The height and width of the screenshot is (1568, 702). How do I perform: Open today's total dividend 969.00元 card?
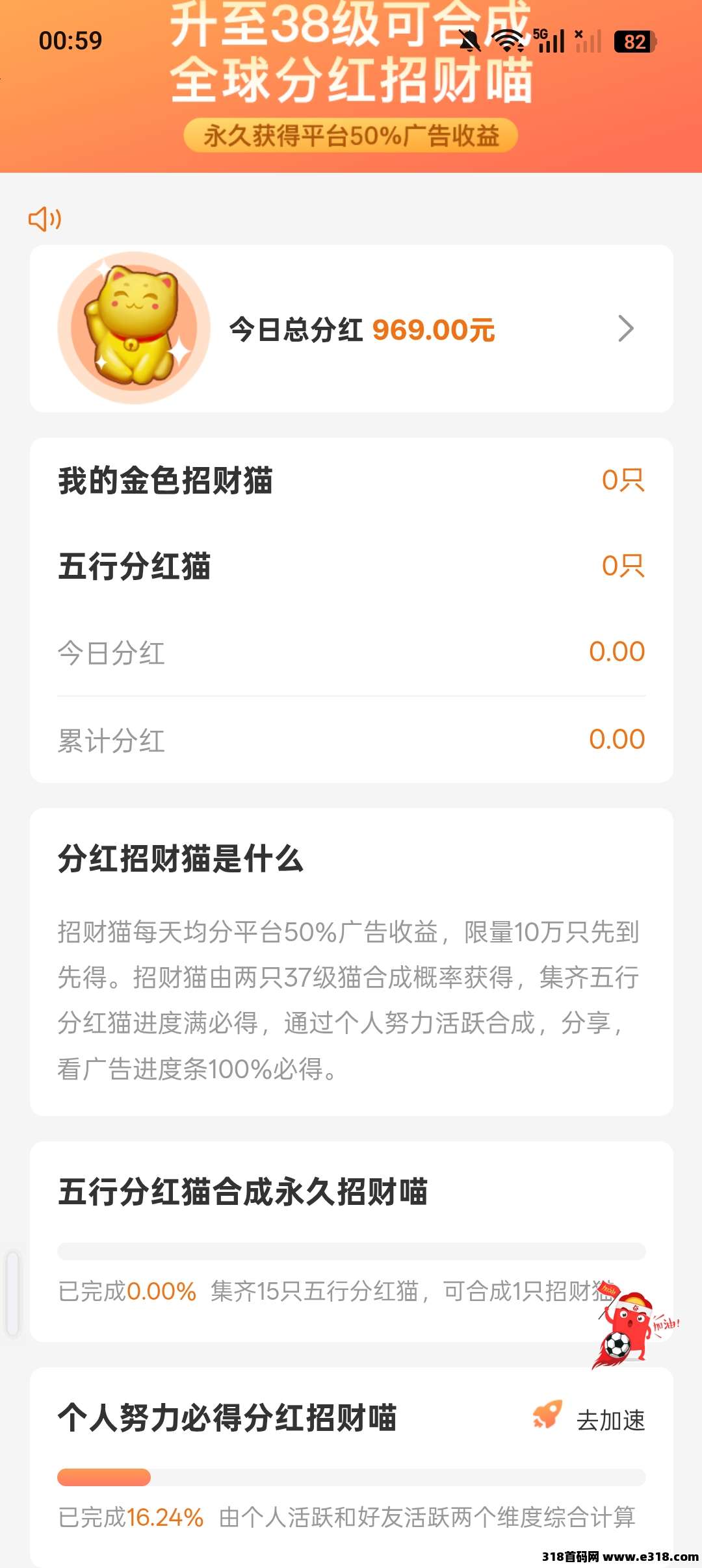pyautogui.click(x=351, y=329)
